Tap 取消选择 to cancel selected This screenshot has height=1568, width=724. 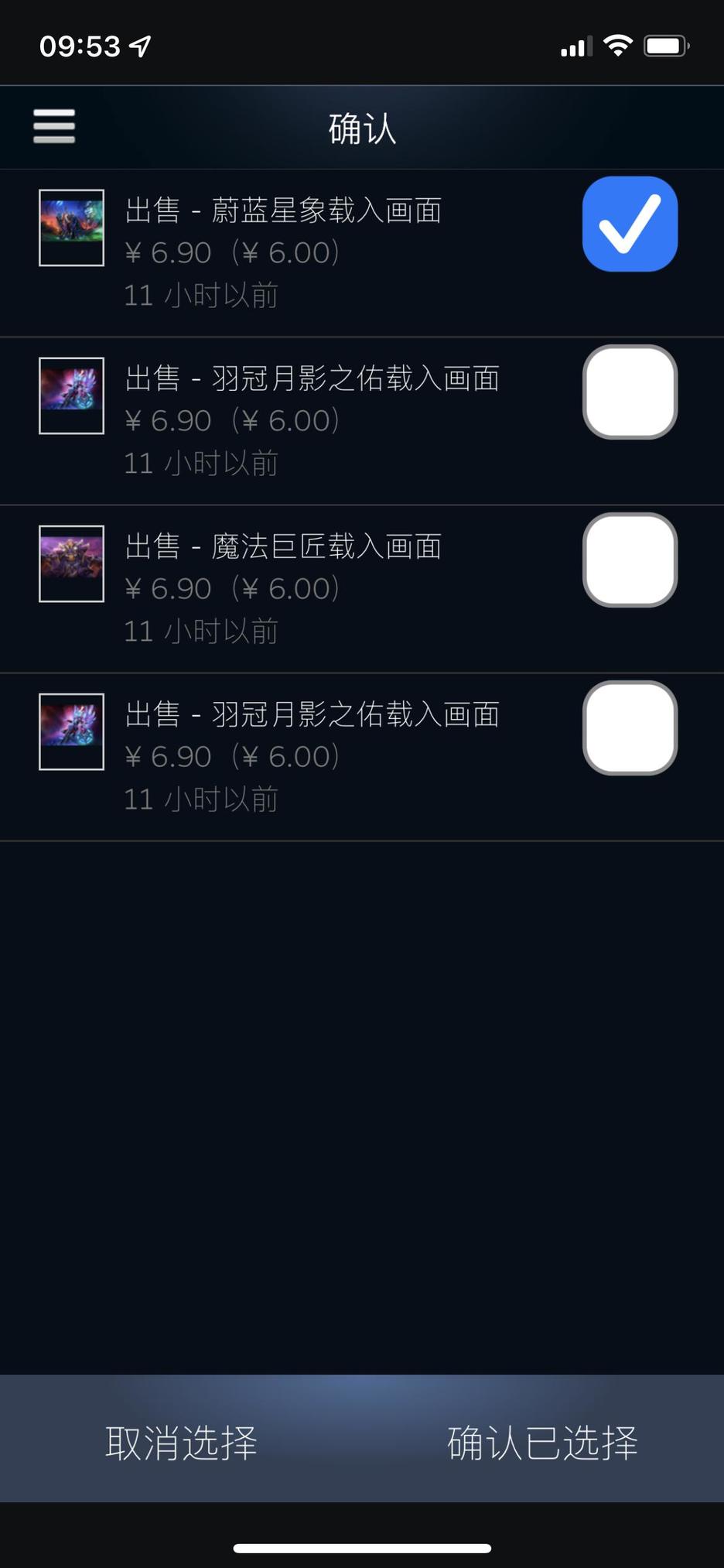[x=181, y=1443]
